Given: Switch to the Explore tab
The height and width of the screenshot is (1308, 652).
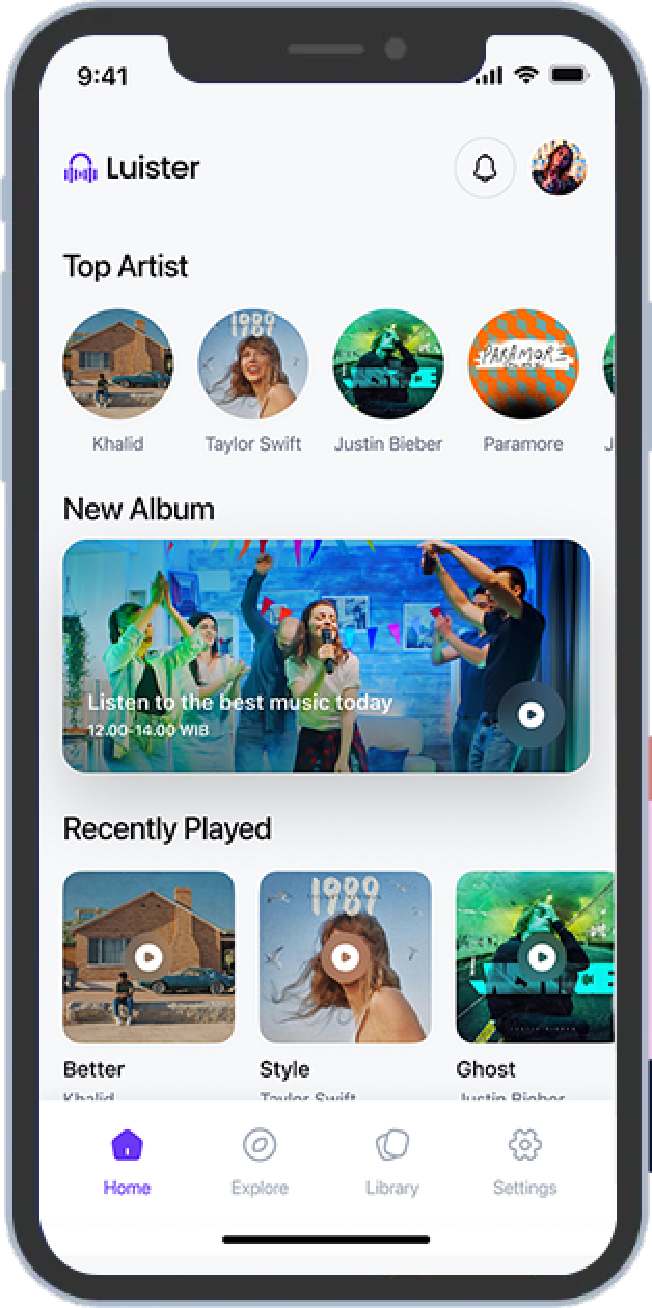Looking at the screenshot, I should coord(260,1161).
